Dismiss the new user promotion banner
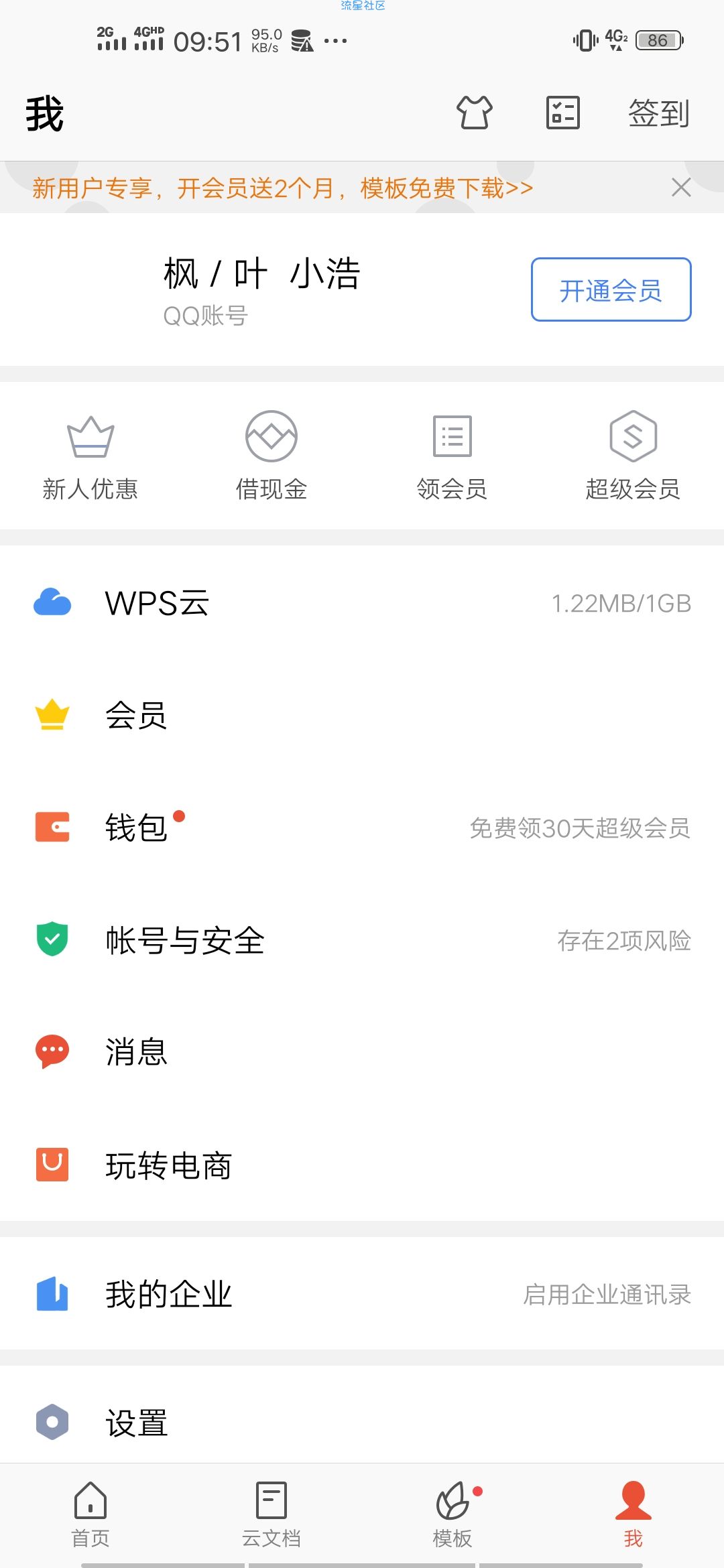This screenshot has height=1568, width=724. [x=681, y=188]
